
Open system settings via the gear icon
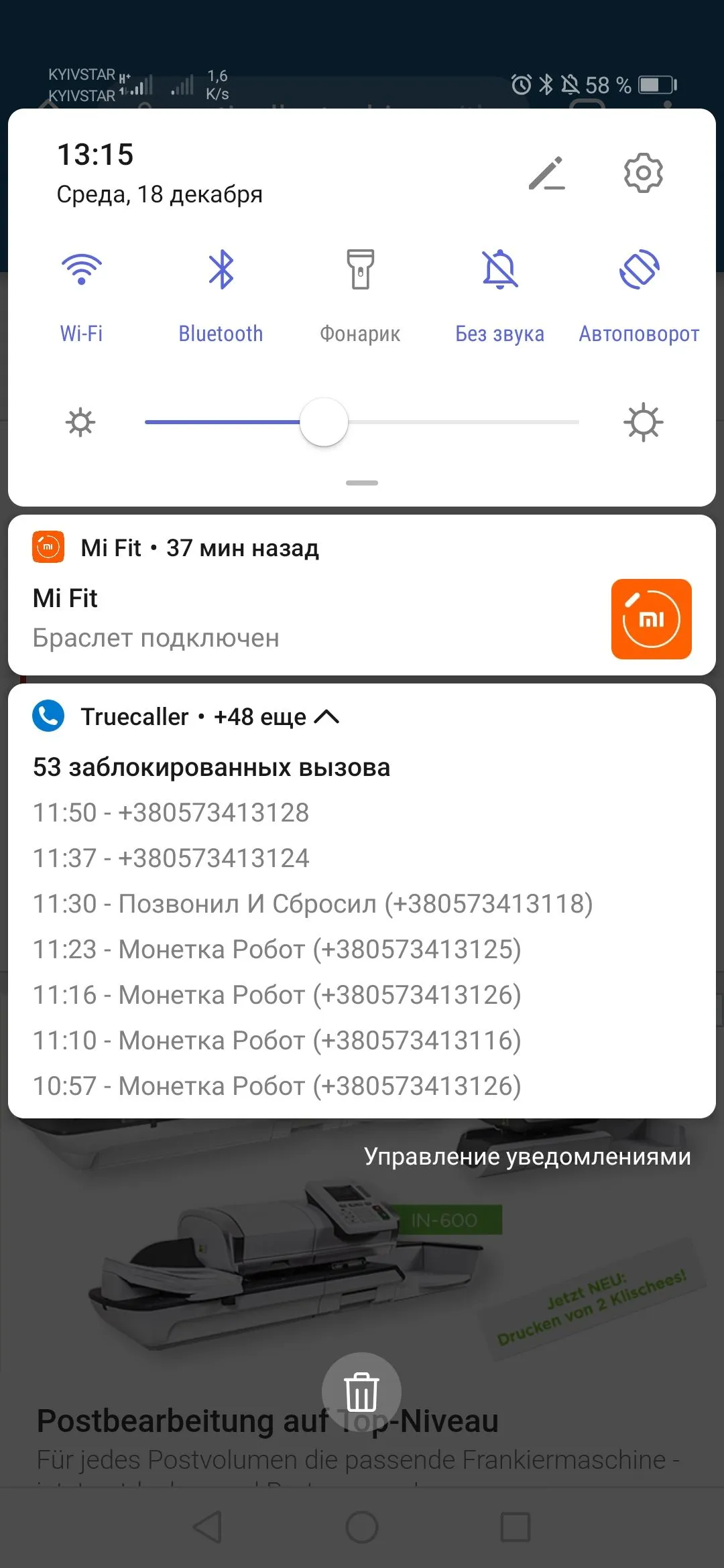coord(643,174)
